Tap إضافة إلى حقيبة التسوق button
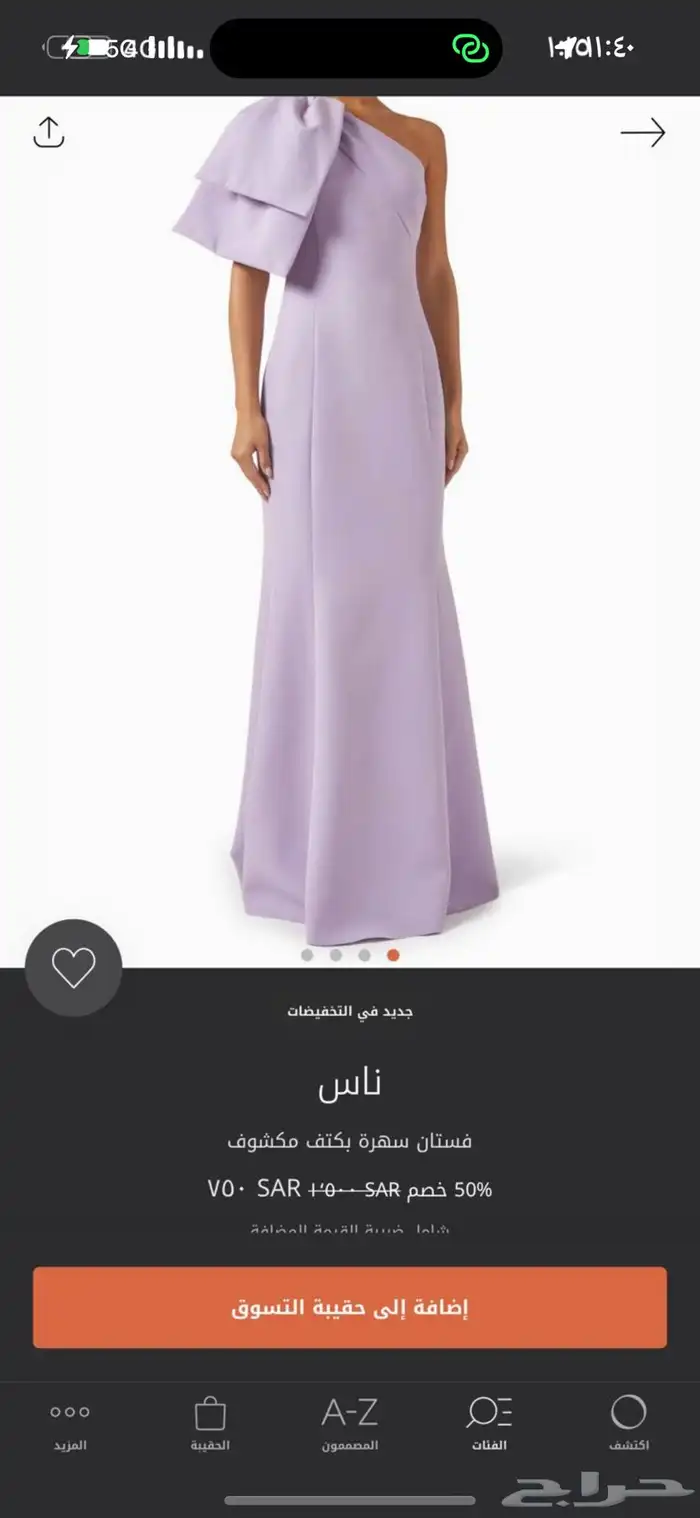700x1518 pixels. point(350,1307)
